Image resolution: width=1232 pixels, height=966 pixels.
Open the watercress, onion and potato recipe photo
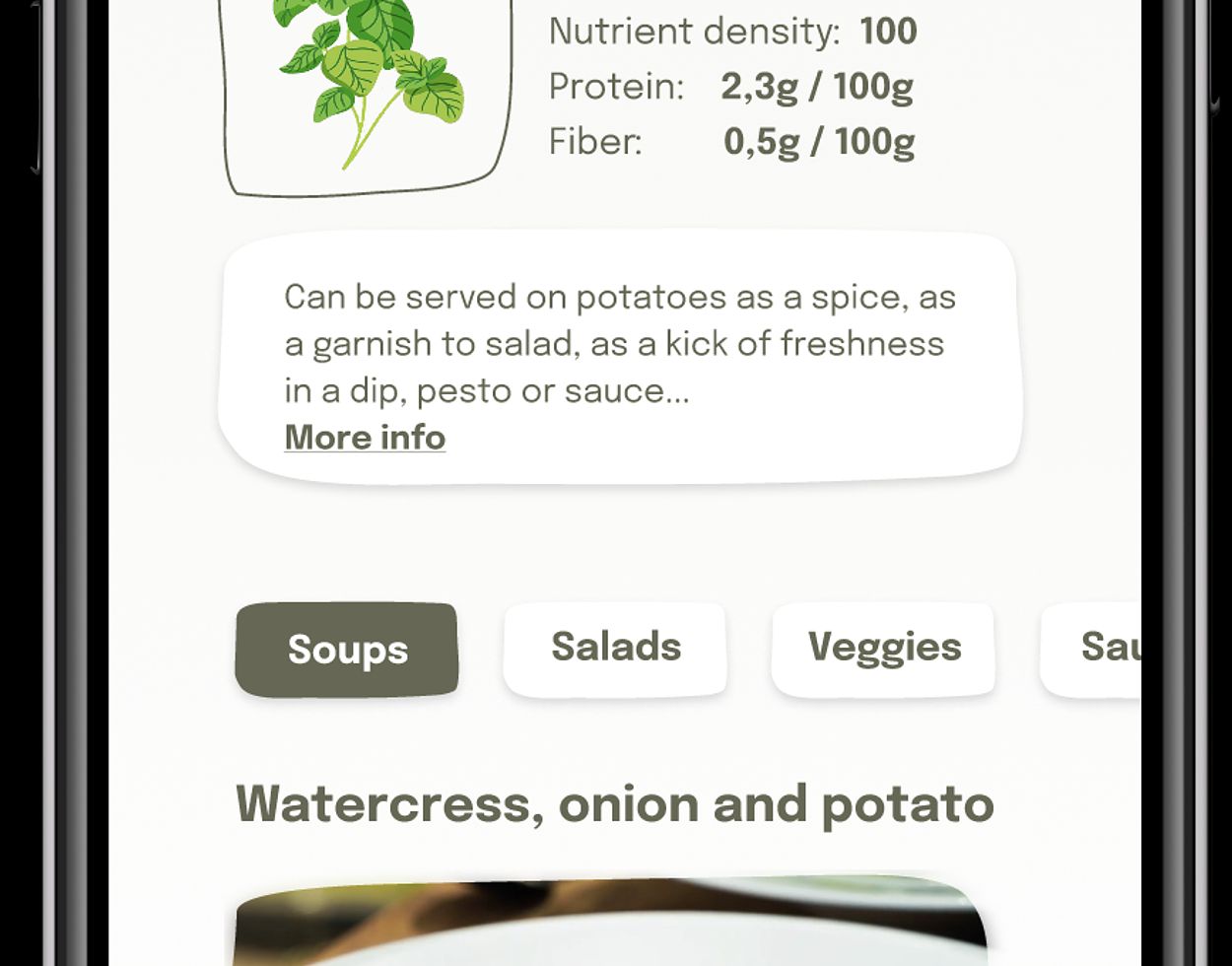(x=611, y=925)
